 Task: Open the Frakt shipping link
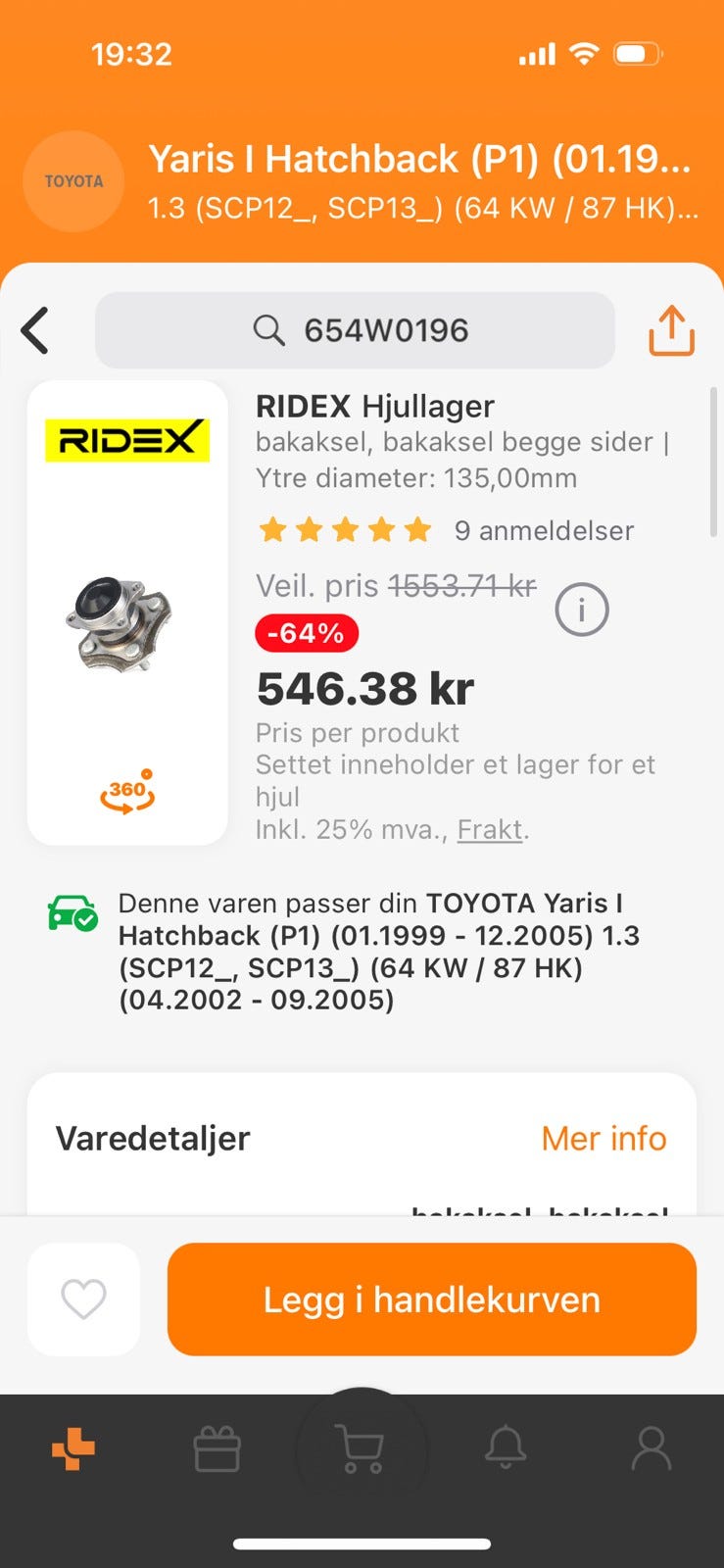pos(490,830)
